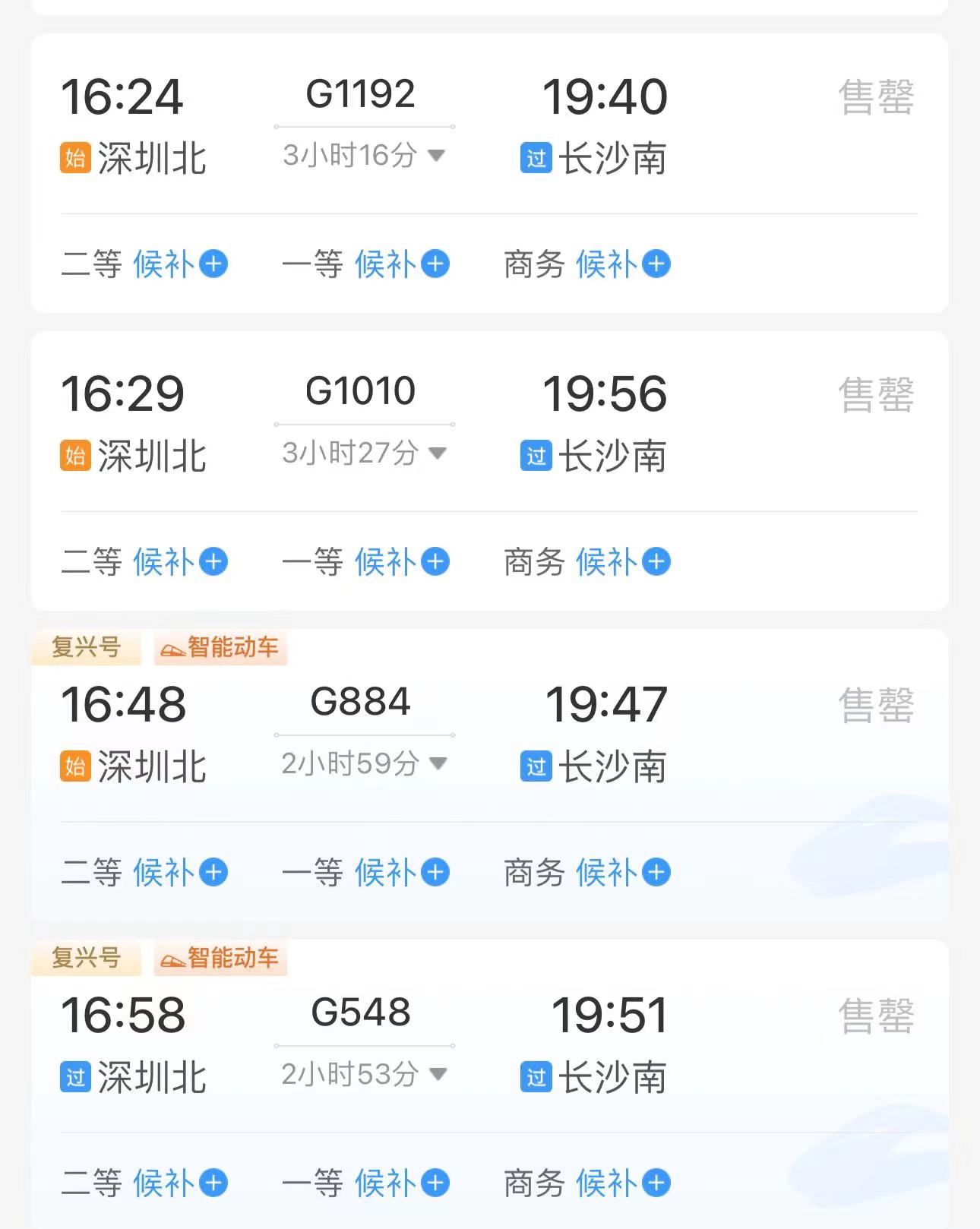
Task: Click the orange 始 origin badge beside 深圳北 on G1192
Action: click(76, 158)
